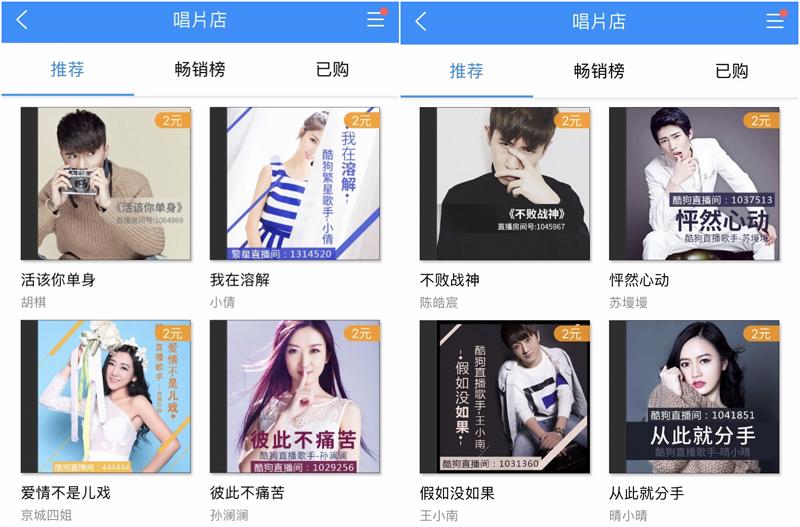
Task: Open the album 不败战神 by 陈皓宸
Action: click(505, 184)
